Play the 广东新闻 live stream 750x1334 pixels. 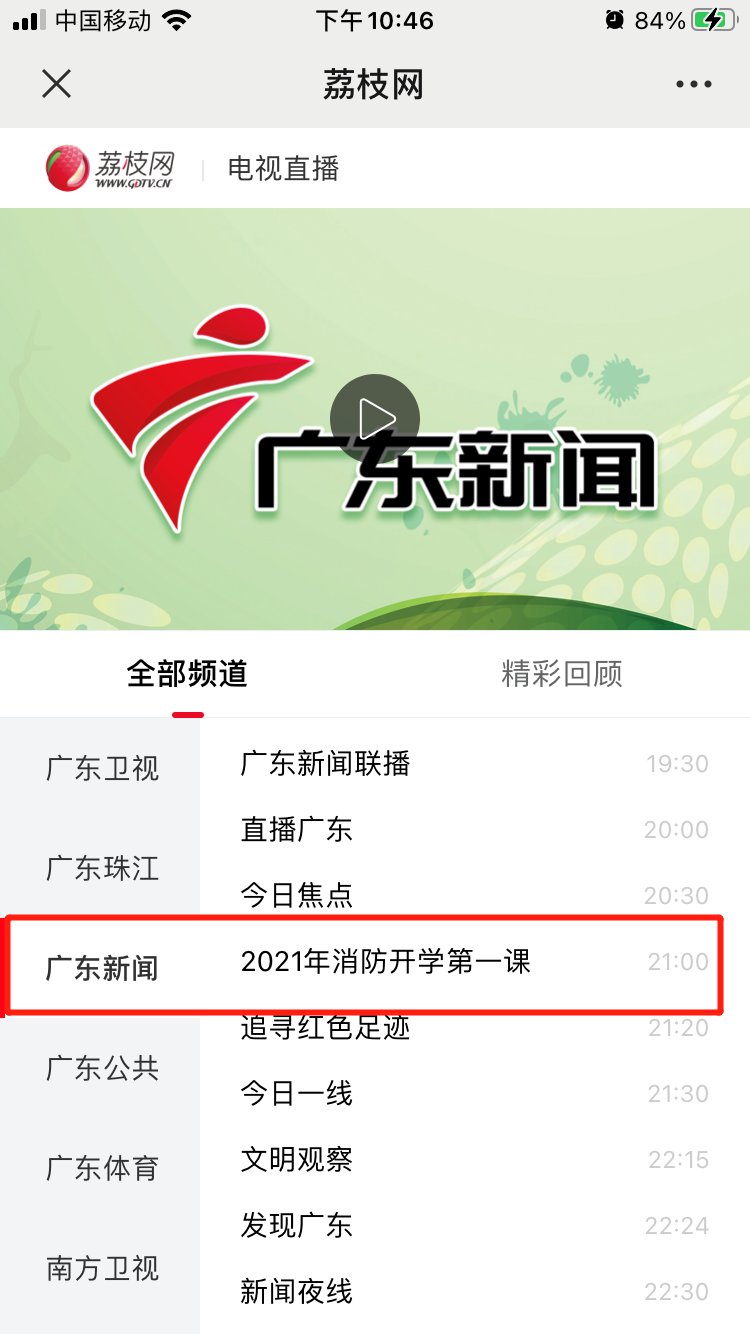375,419
